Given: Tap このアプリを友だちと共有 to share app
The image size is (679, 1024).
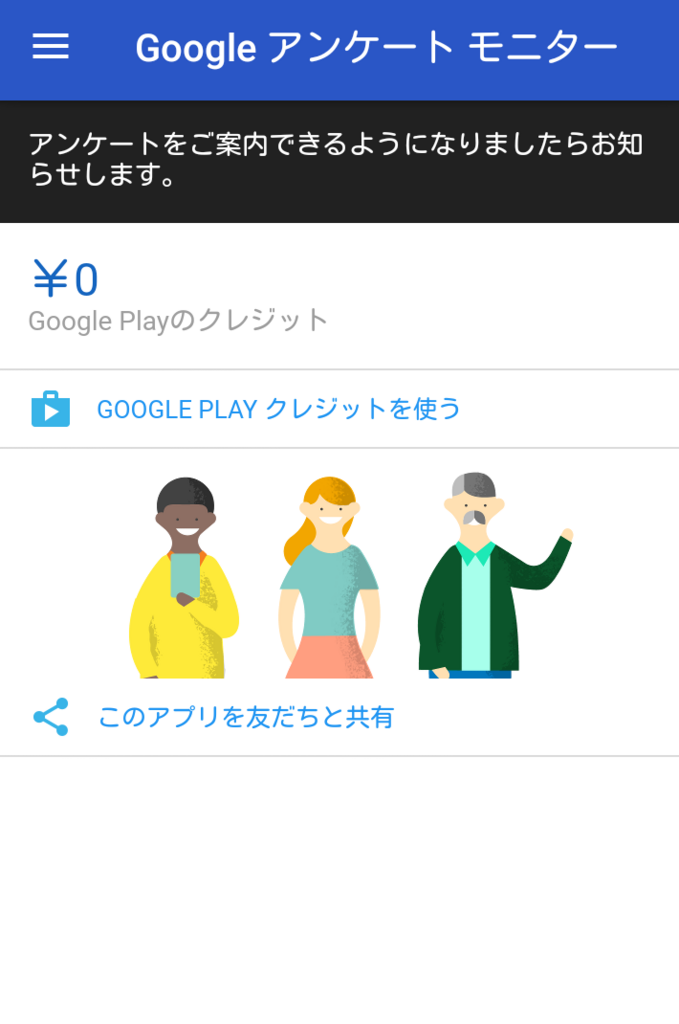Looking at the screenshot, I should [x=245, y=717].
